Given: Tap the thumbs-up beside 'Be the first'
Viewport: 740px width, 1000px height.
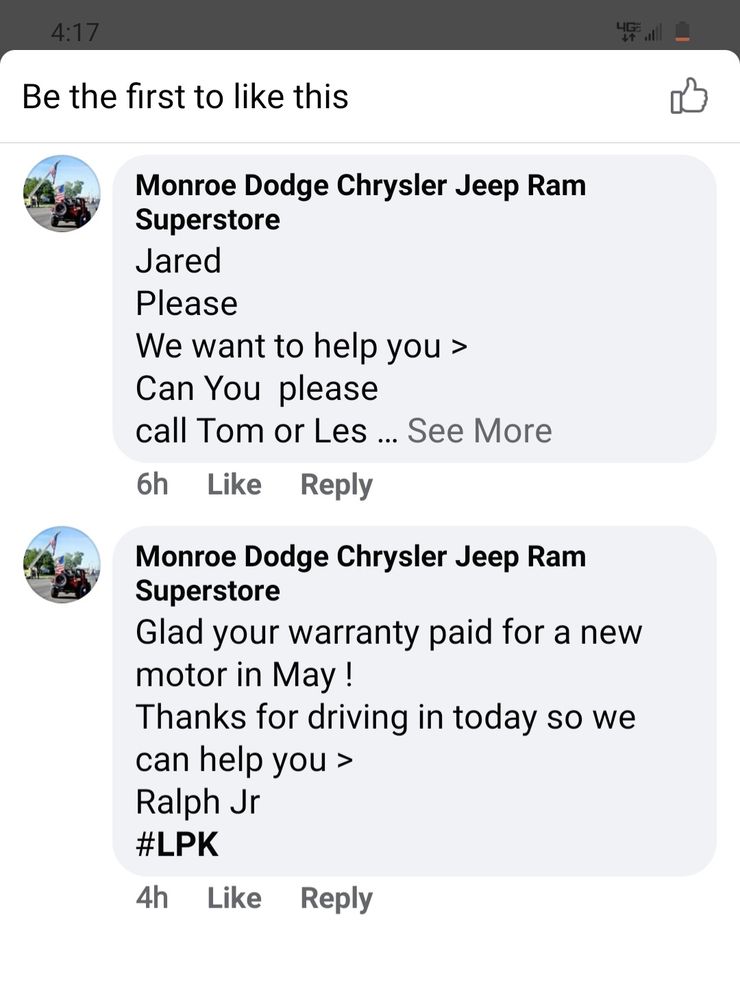Looking at the screenshot, I should pyautogui.click(x=689, y=97).
